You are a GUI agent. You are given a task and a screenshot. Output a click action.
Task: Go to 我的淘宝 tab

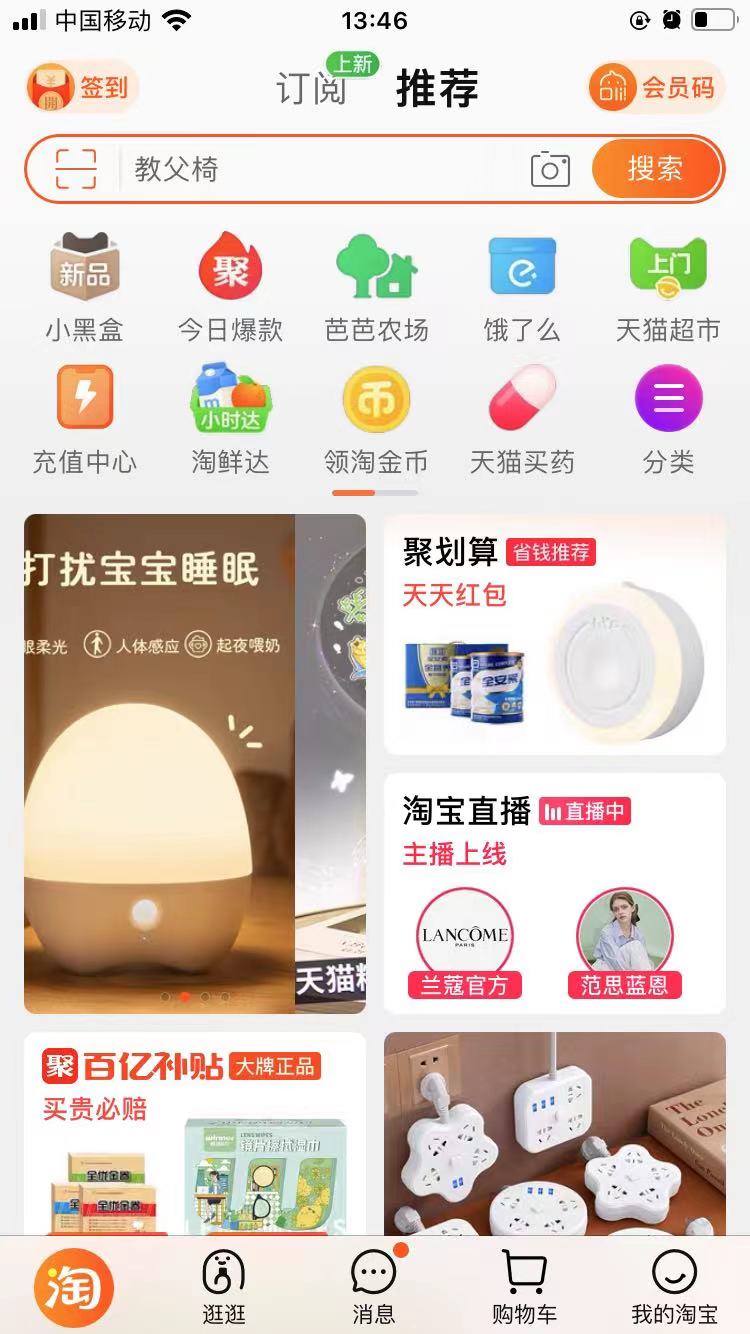pyautogui.click(x=674, y=1287)
